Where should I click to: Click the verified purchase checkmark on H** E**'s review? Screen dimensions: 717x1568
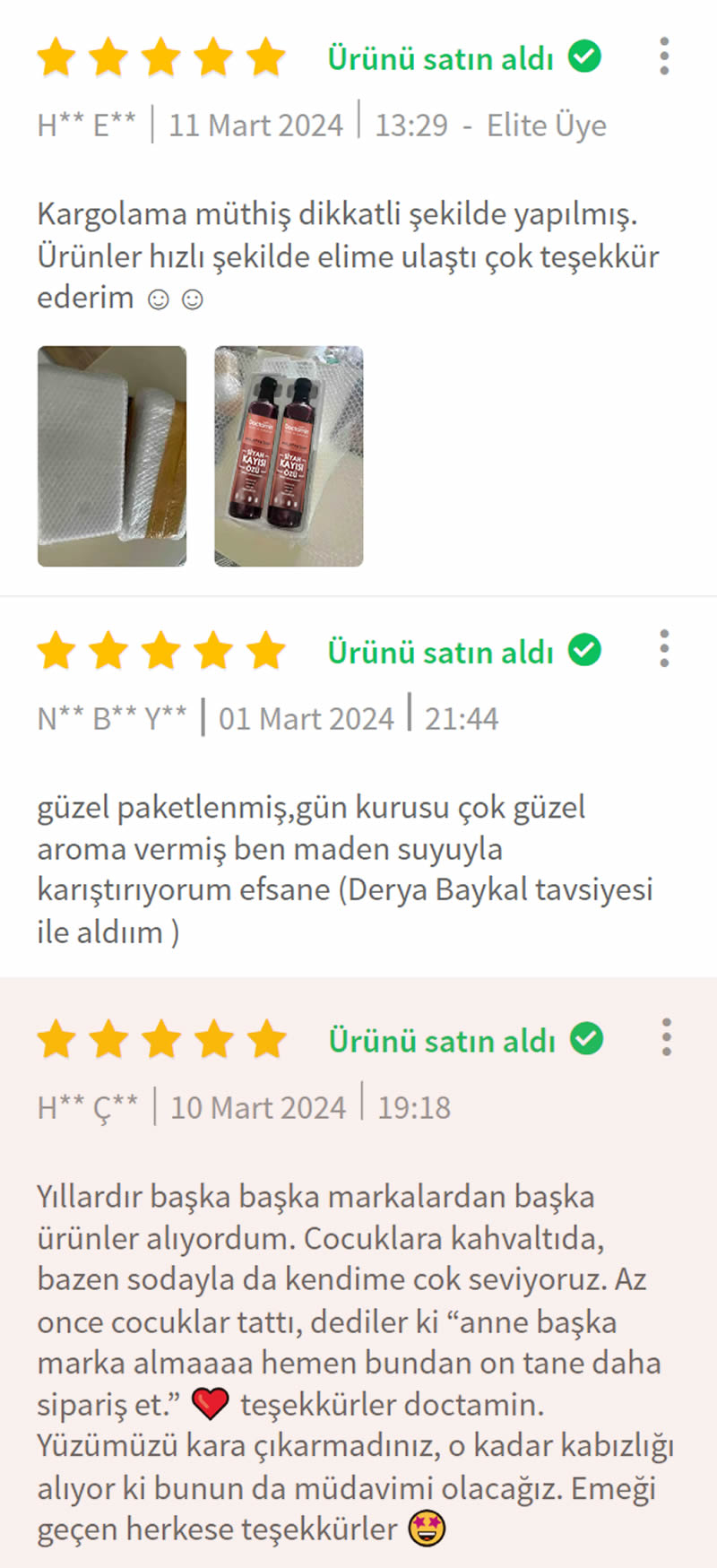pos(585,56)
